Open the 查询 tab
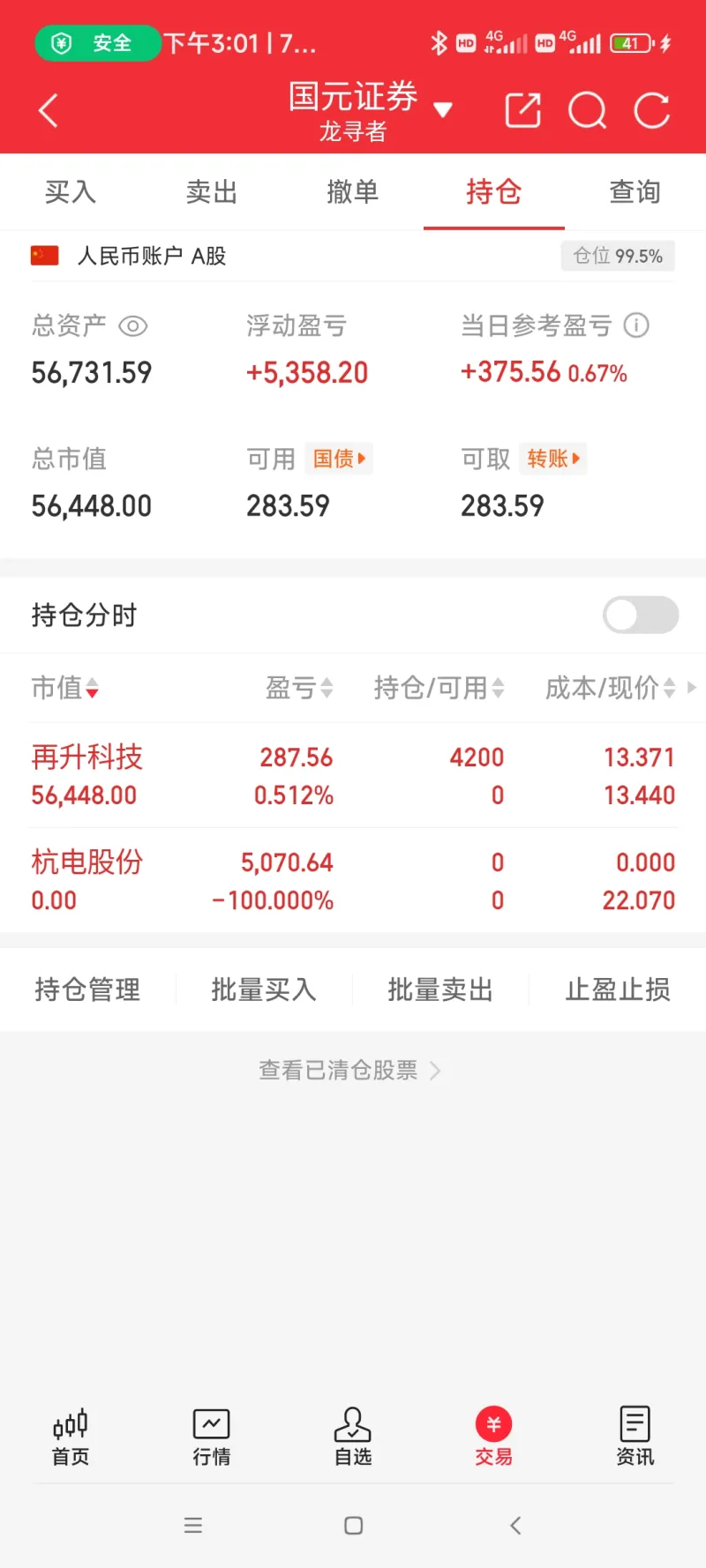 635,192
